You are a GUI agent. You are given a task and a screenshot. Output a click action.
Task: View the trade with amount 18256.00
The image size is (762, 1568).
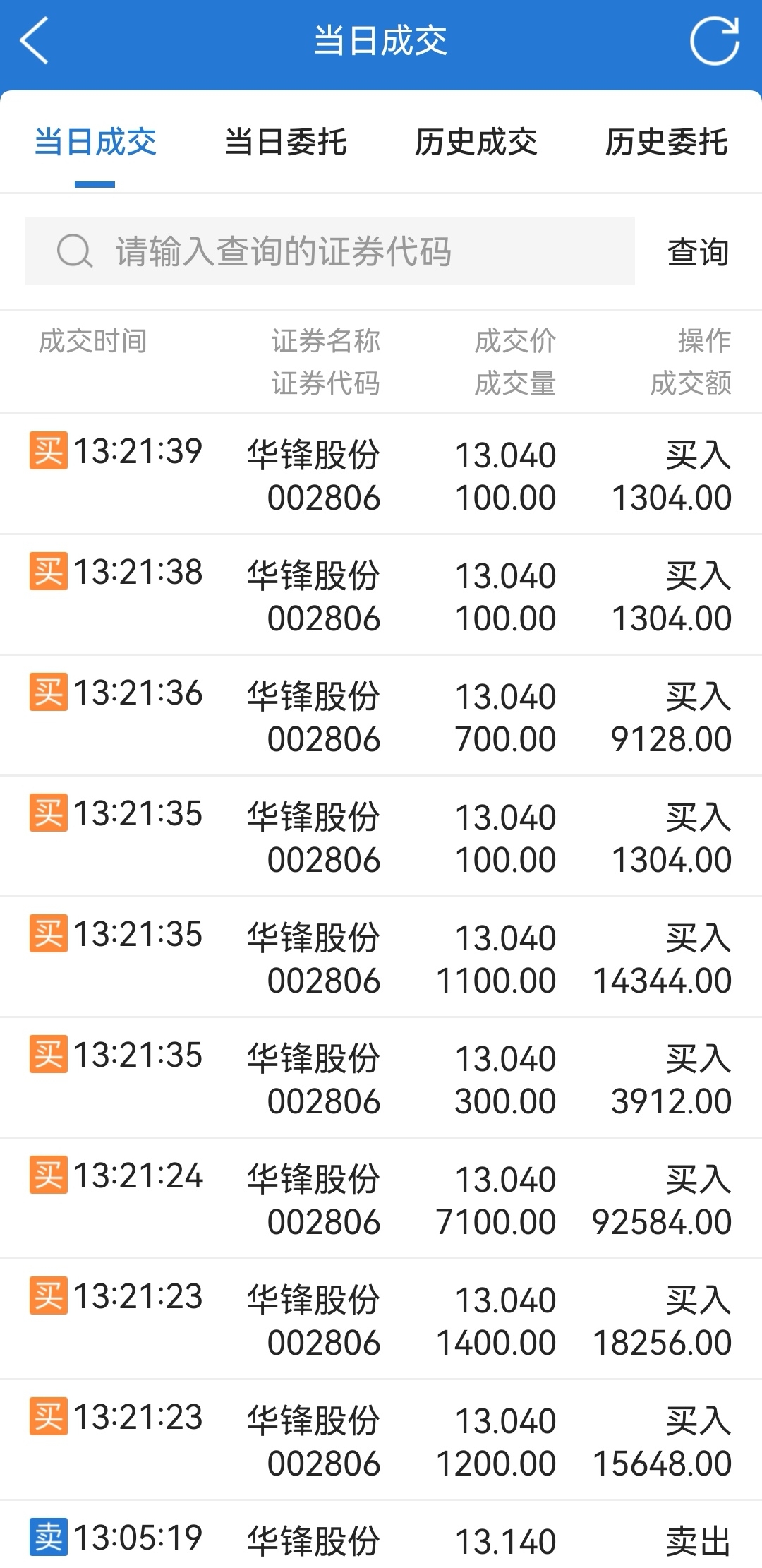[x=381, y=1319]
